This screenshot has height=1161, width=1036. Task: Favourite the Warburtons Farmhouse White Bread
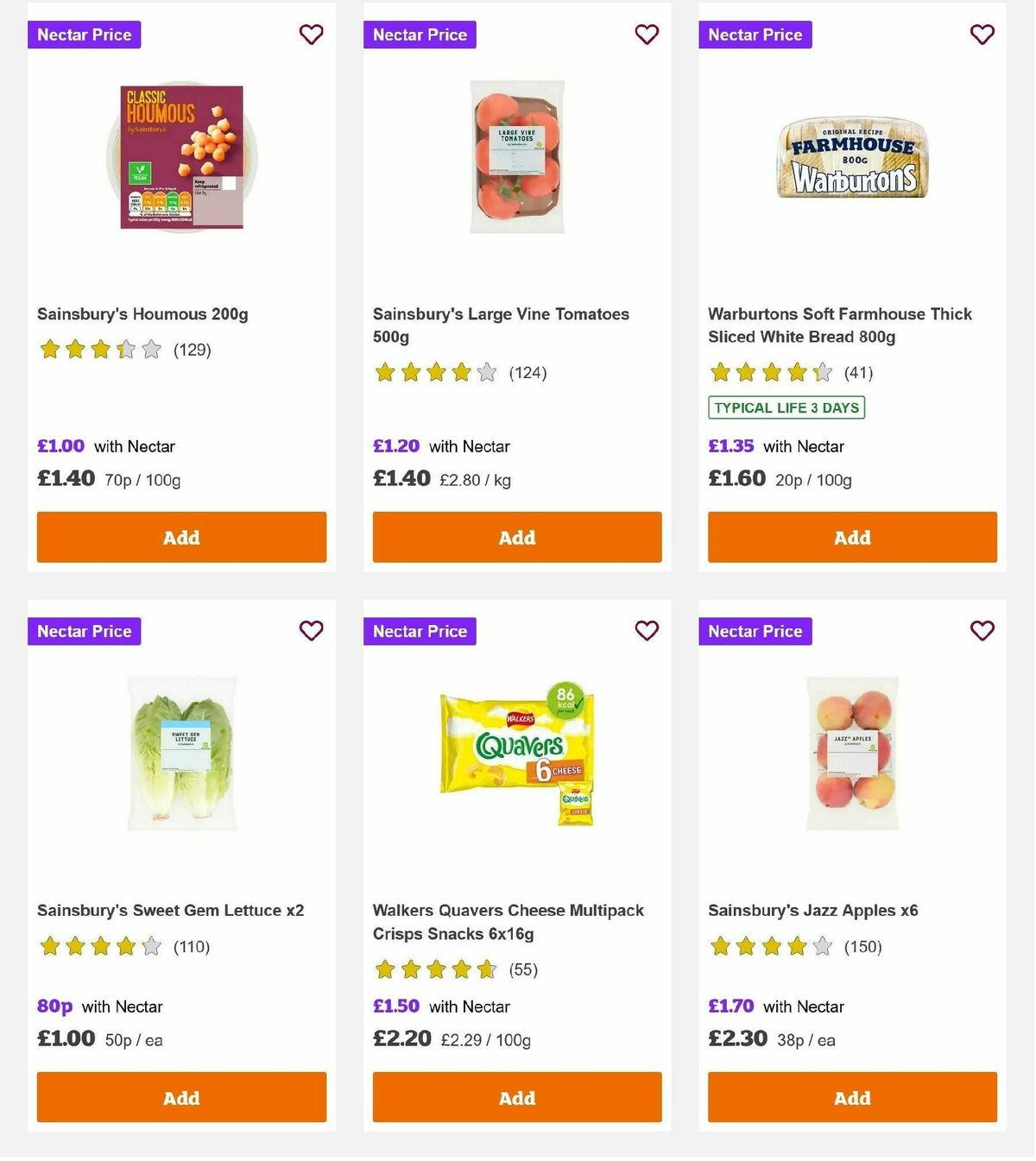(982, 35)
